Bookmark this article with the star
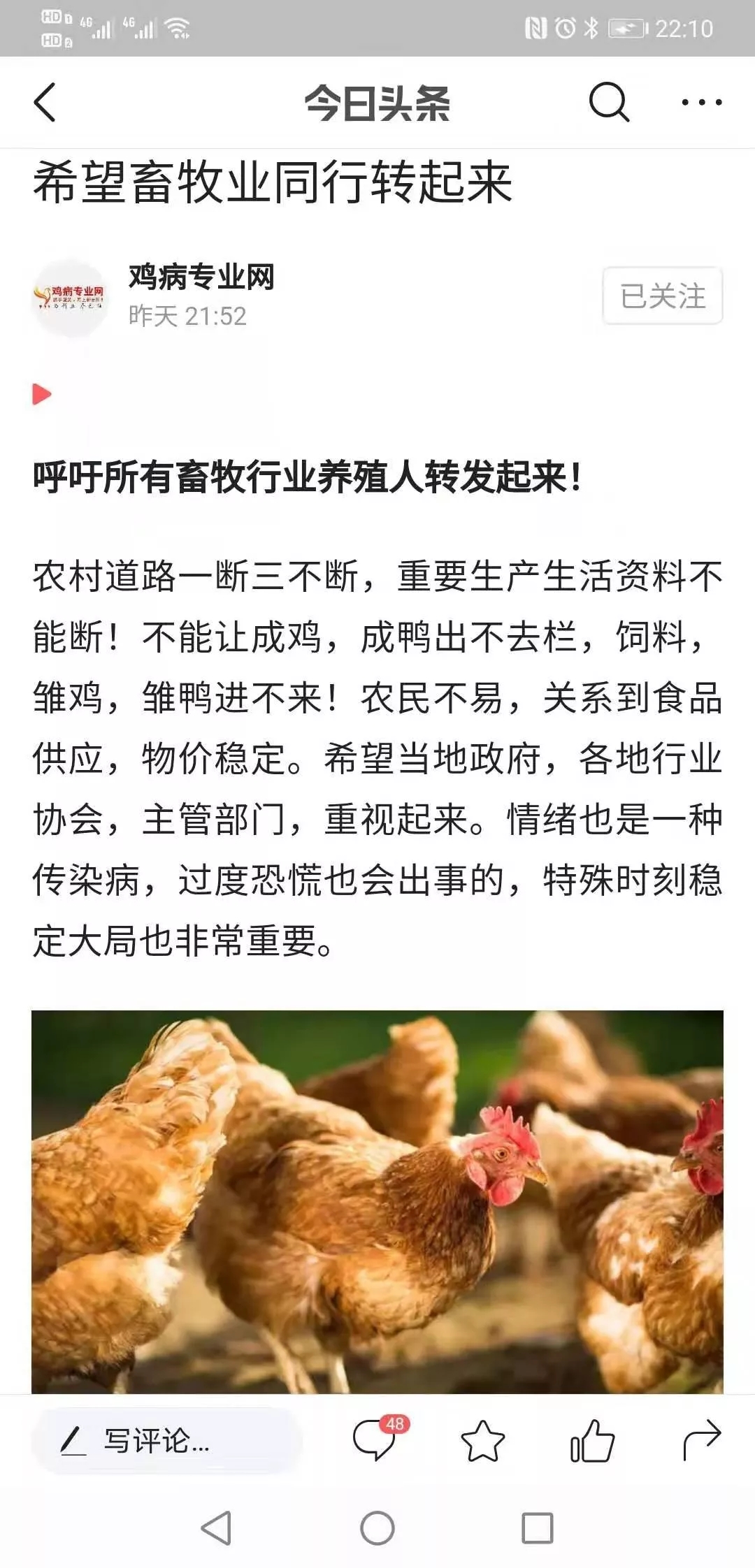This screenshot has width=755, height=1568. [483, 1441]
